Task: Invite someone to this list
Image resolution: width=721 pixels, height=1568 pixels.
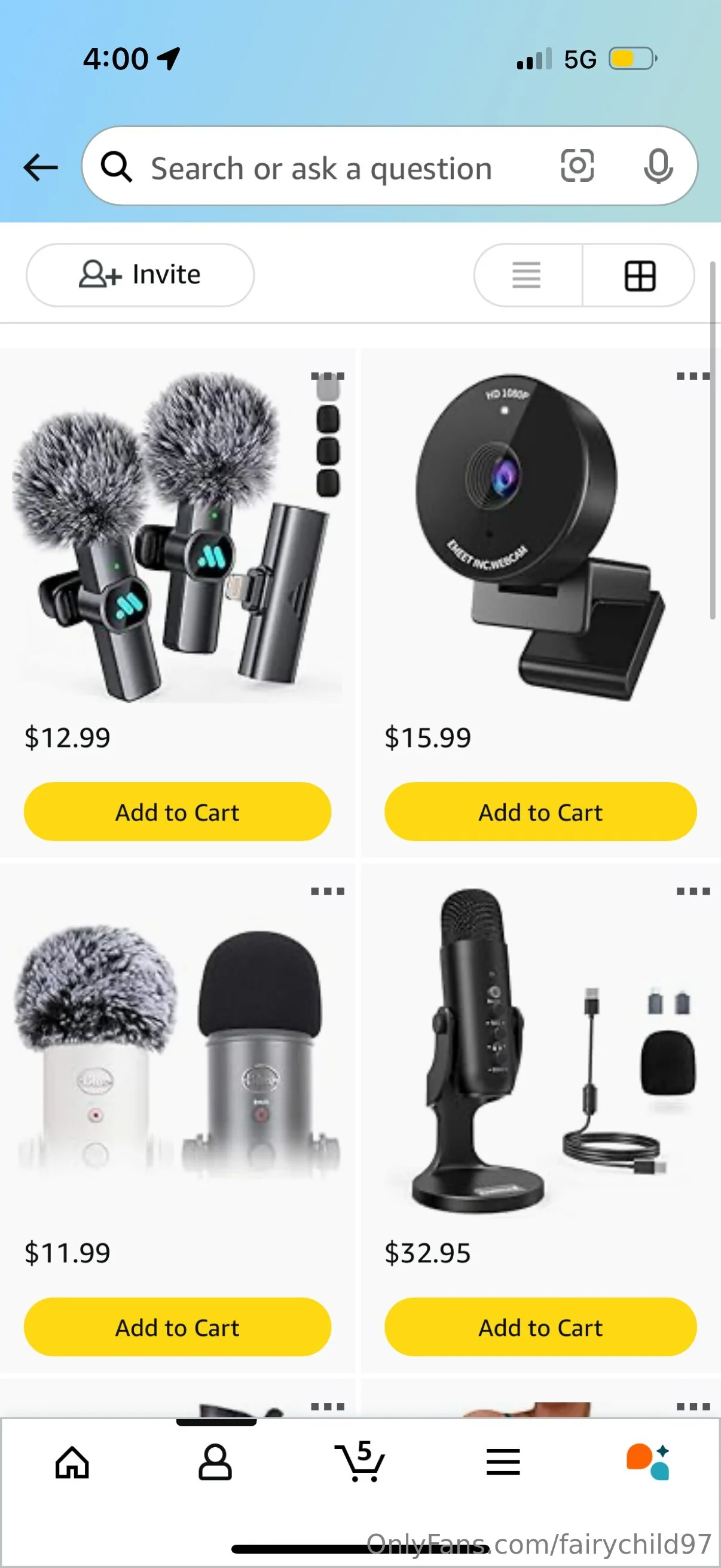Action: pyautogui.click(x=140, y=275)
